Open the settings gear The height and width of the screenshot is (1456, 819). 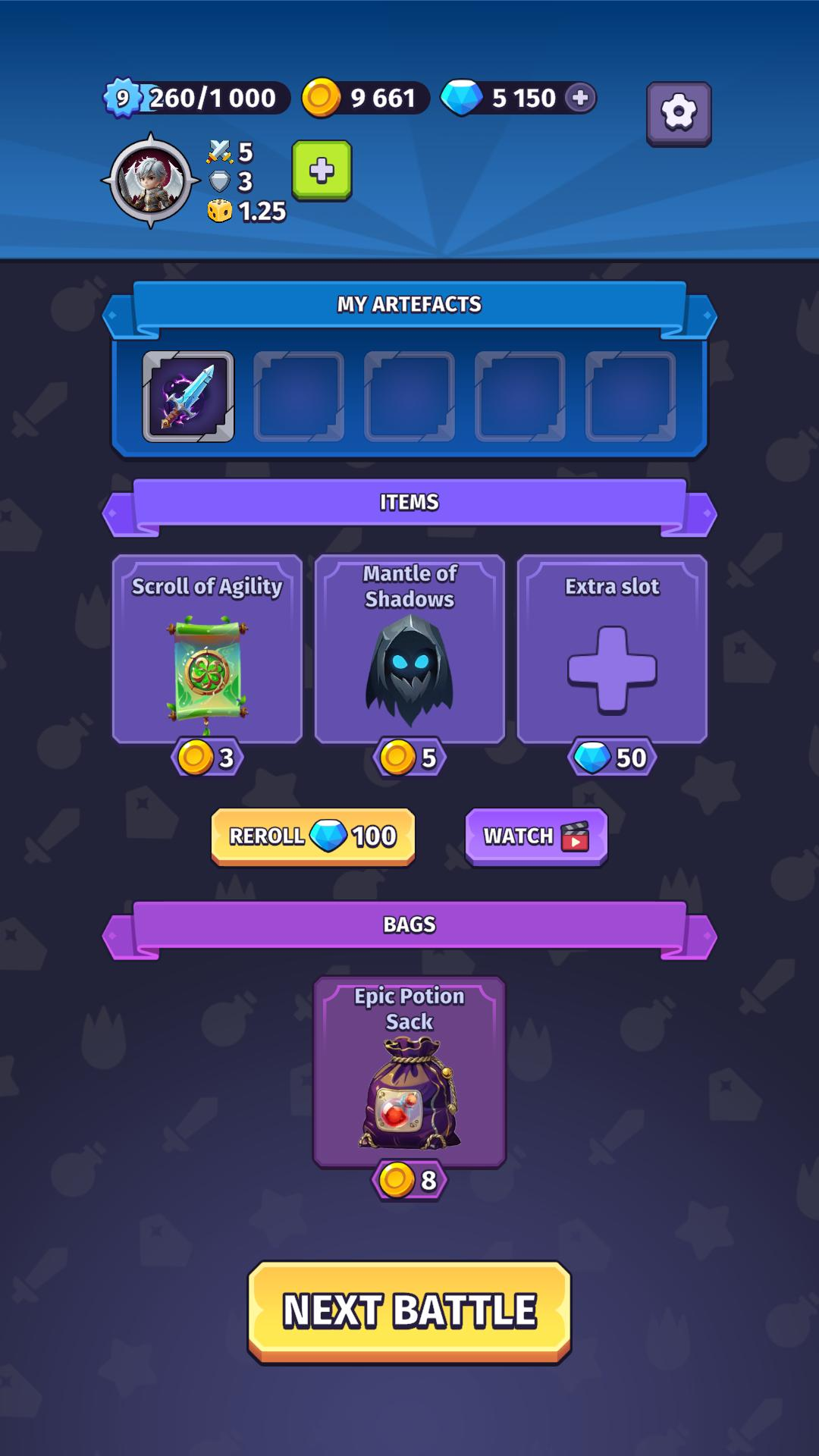[x=679, y=113]
